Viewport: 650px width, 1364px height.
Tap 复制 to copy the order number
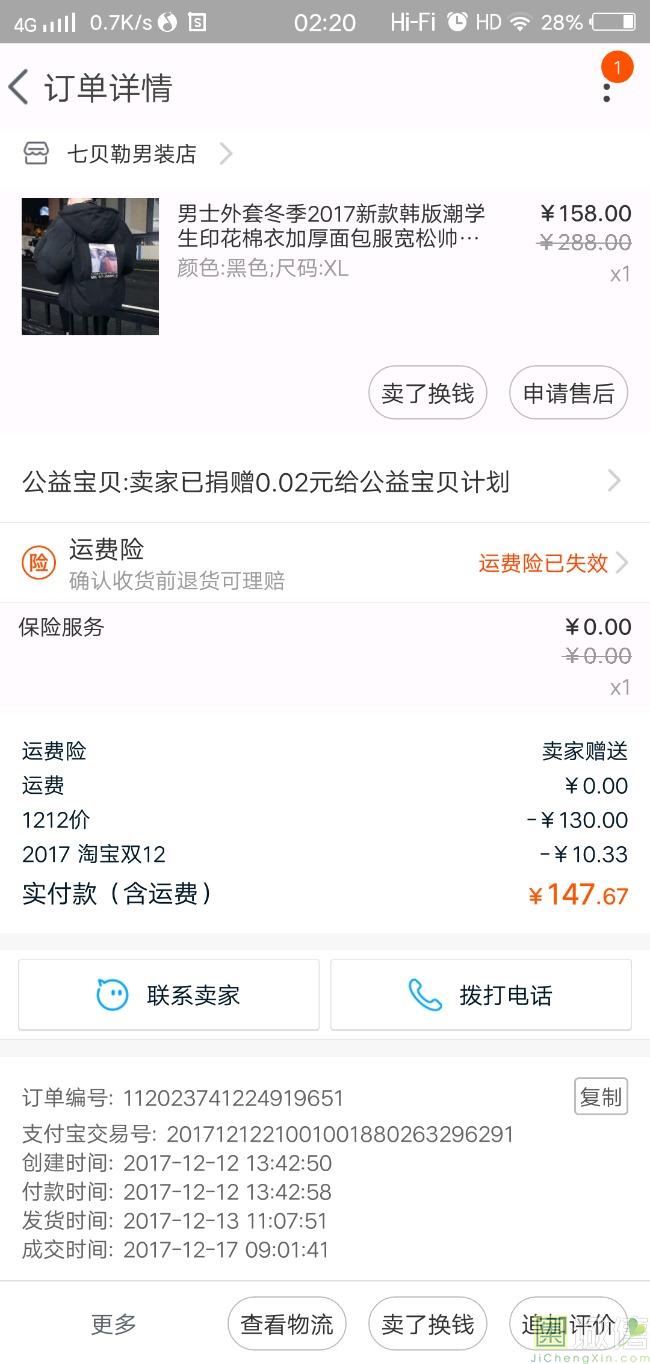[600, 1097]
